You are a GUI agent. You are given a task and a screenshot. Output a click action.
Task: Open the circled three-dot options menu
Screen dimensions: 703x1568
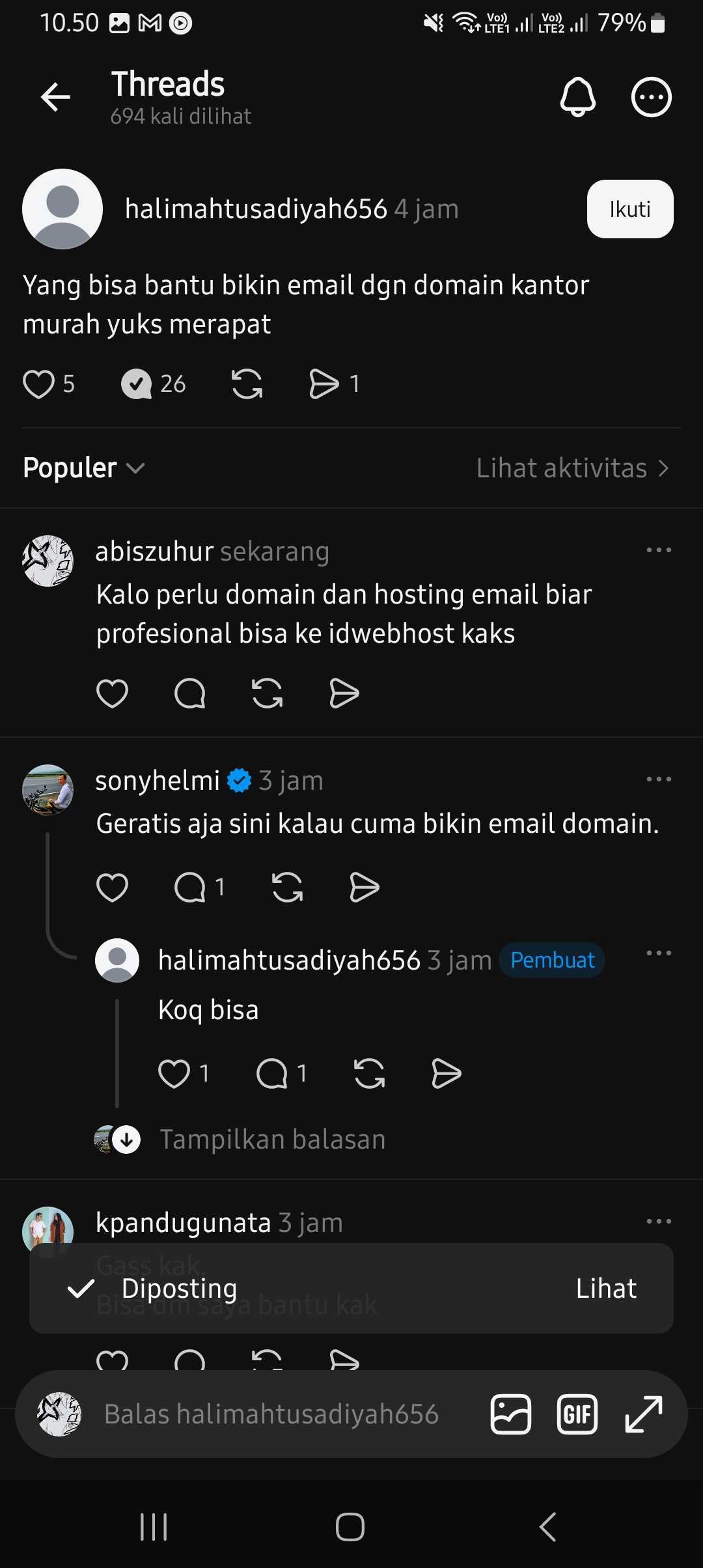[x=651, y=98]
